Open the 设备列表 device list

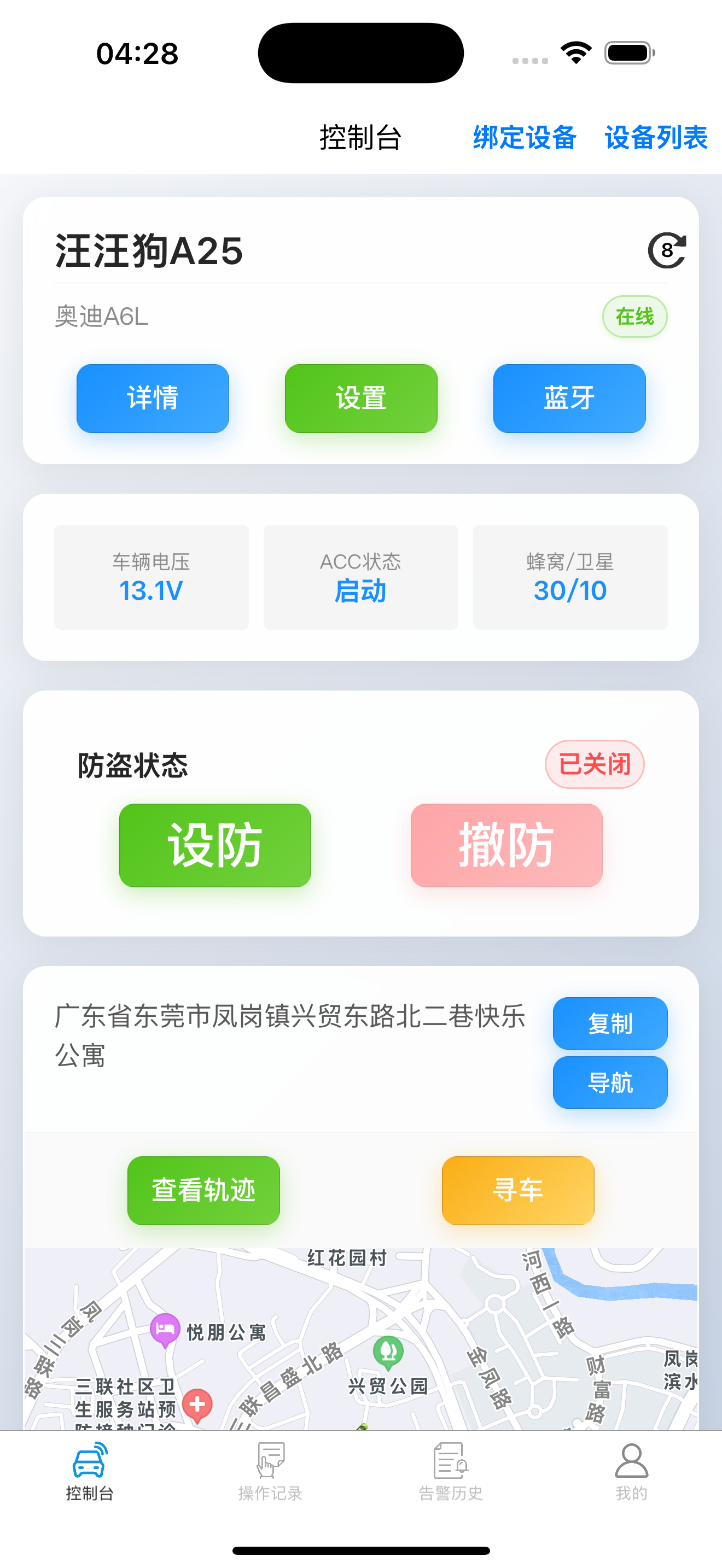pos(656,138)
